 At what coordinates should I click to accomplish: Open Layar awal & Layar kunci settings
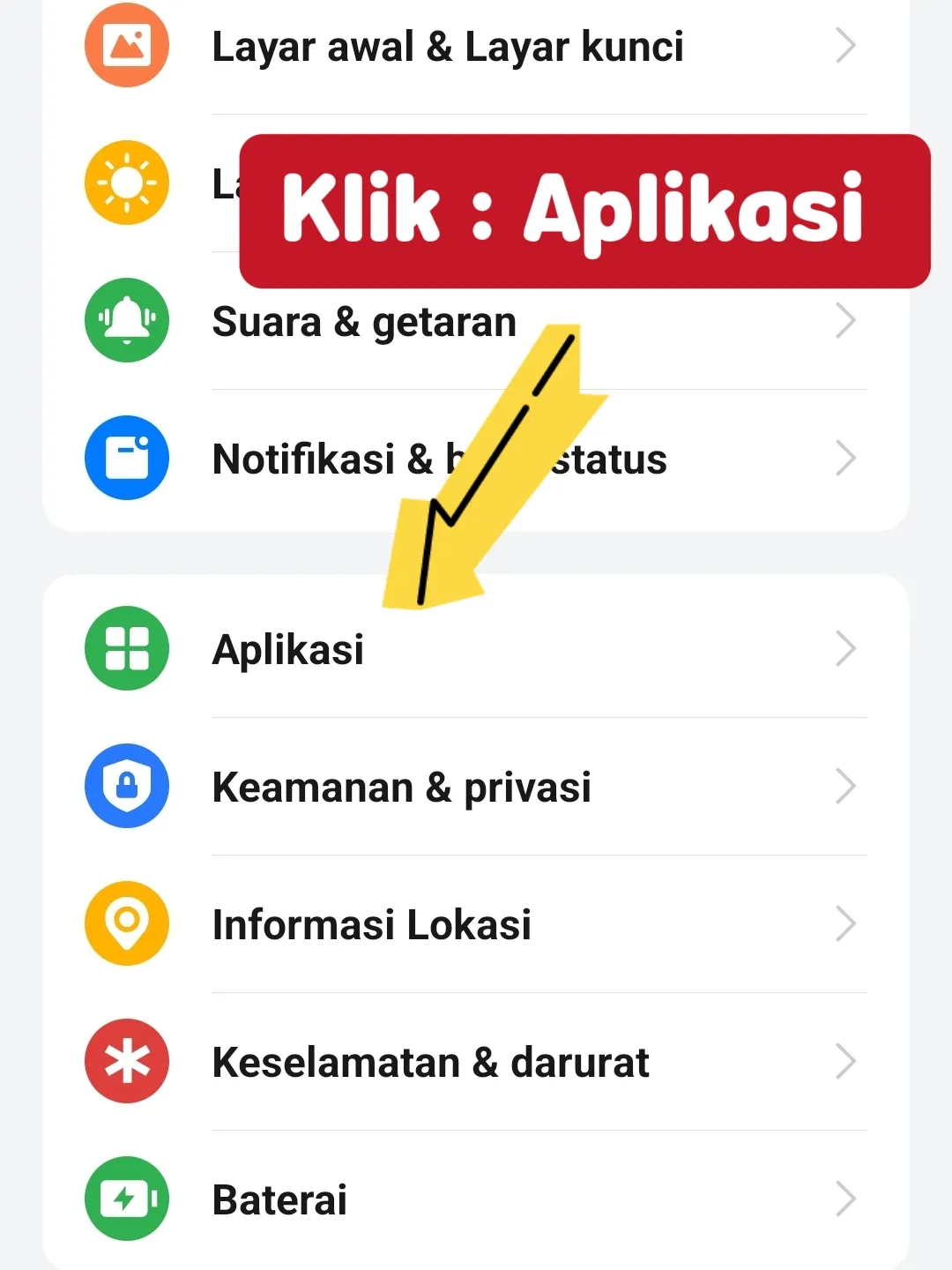[x=448, y=47]
